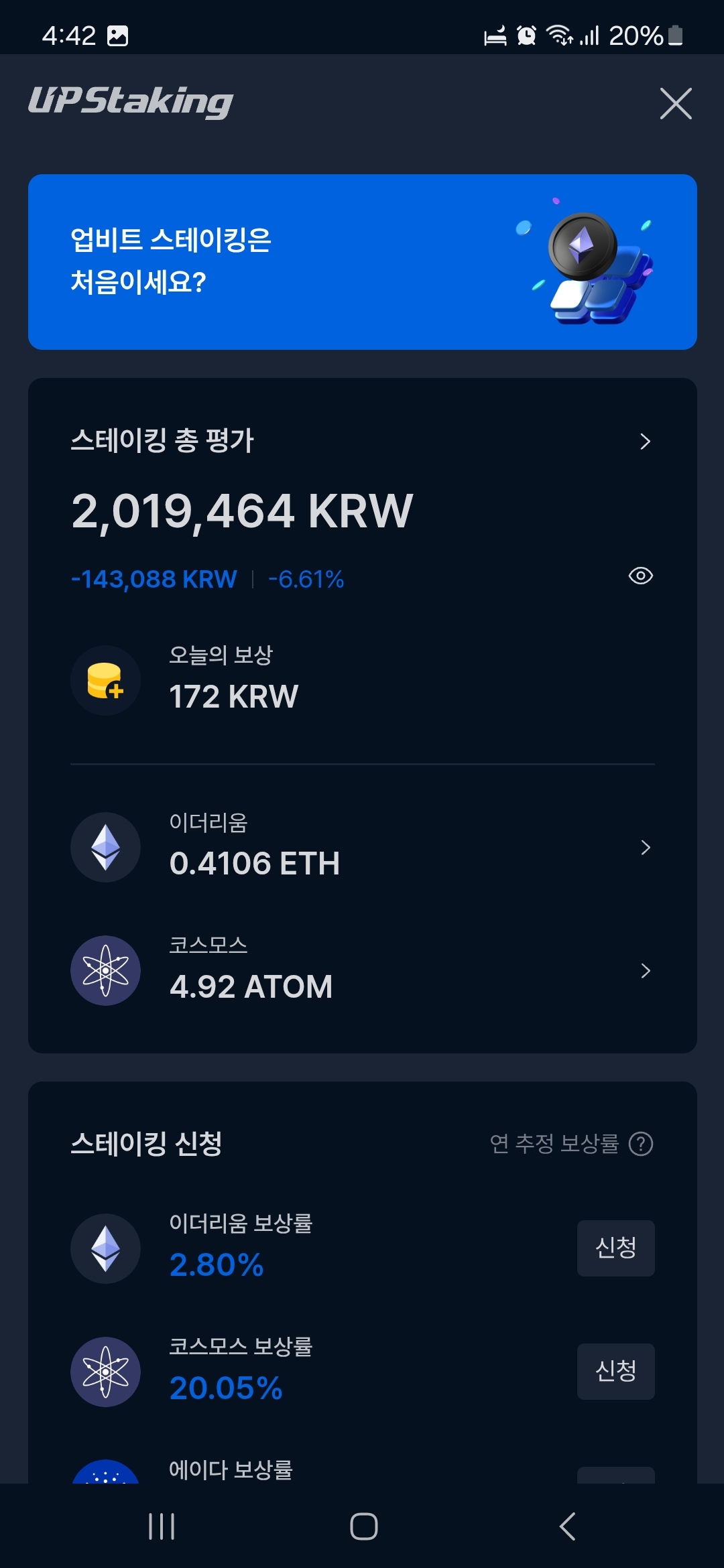
Task: Go back using system navigation bar
Action: pos(567,1527)
